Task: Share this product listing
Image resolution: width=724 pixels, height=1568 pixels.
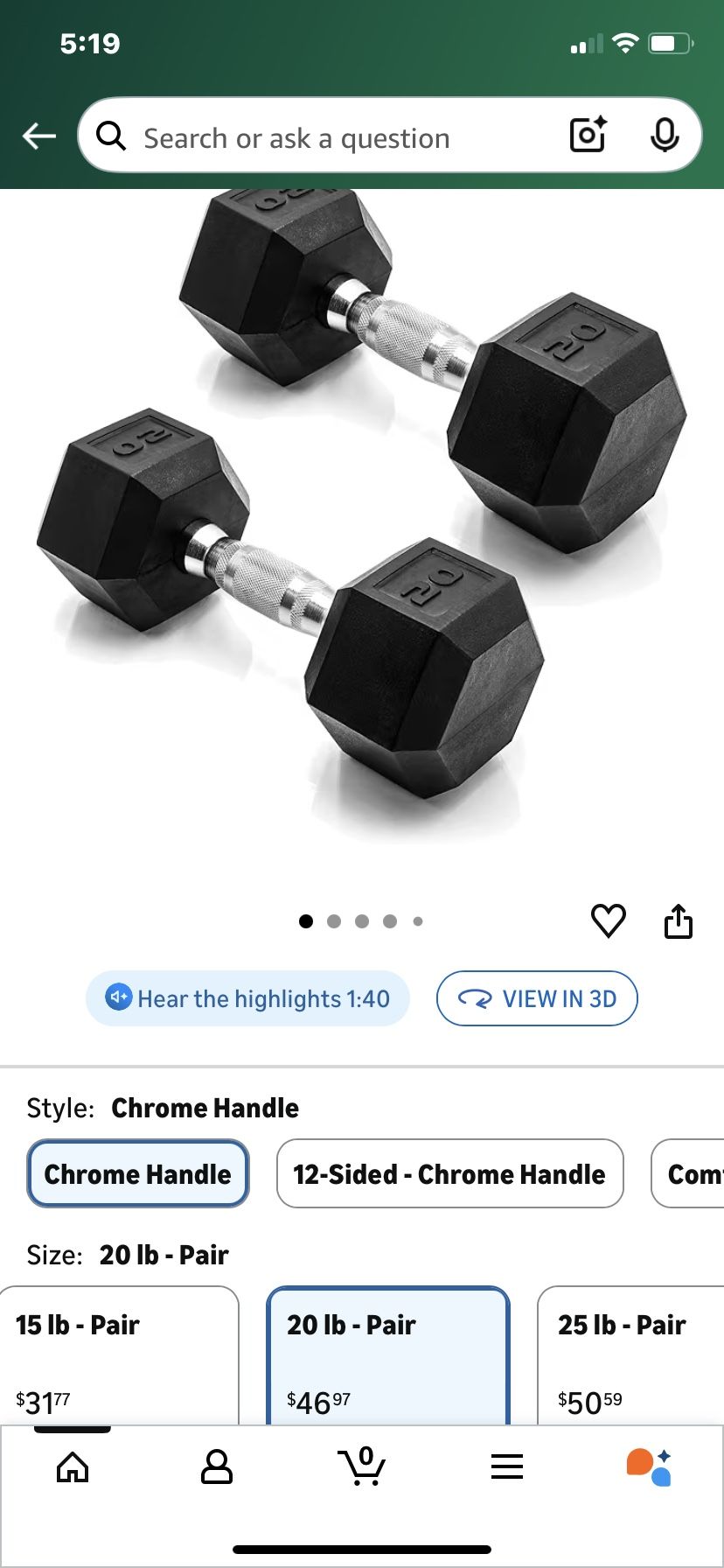Action: 679,920
